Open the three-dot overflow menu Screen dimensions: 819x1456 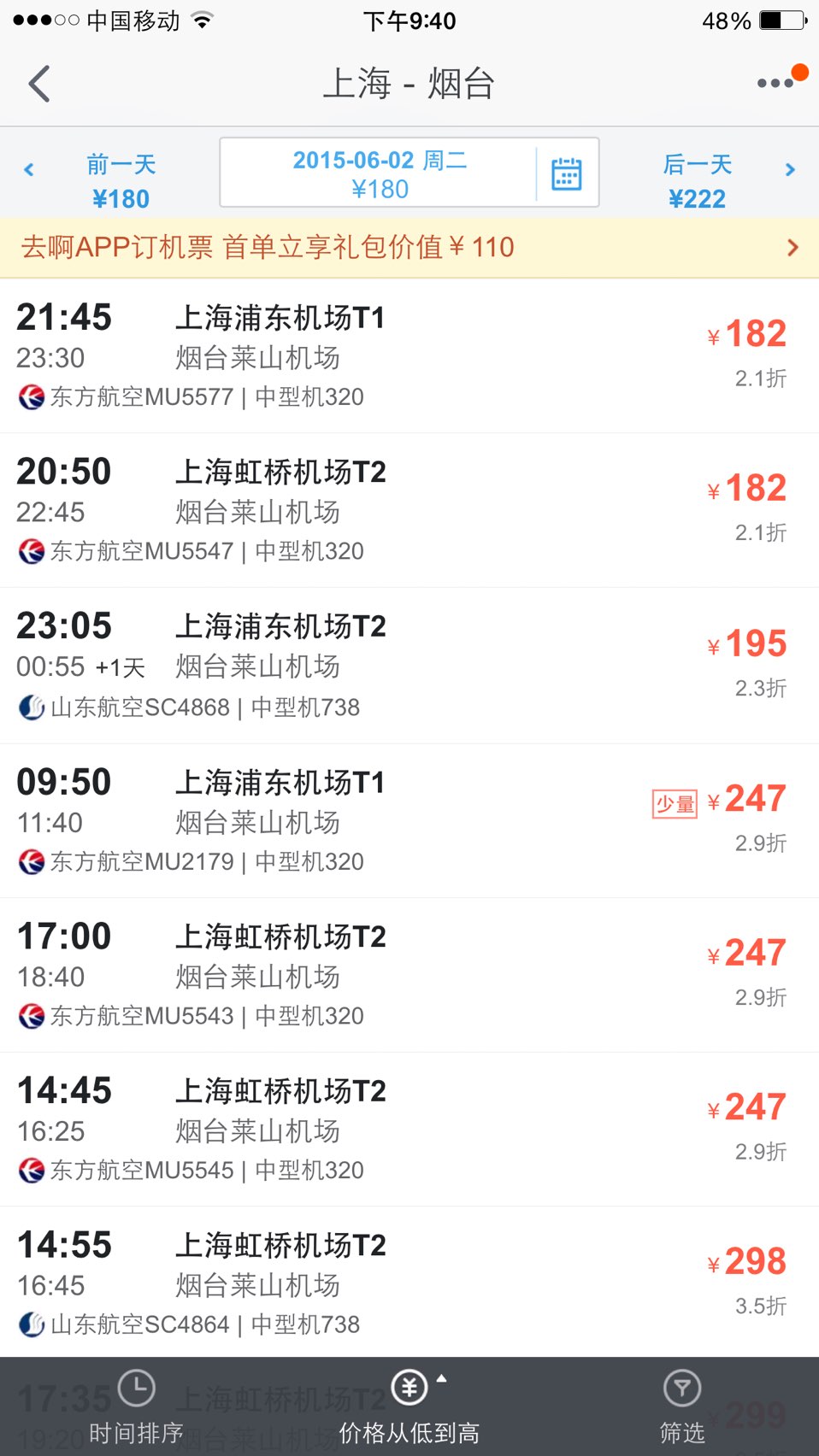pos(776,83)
